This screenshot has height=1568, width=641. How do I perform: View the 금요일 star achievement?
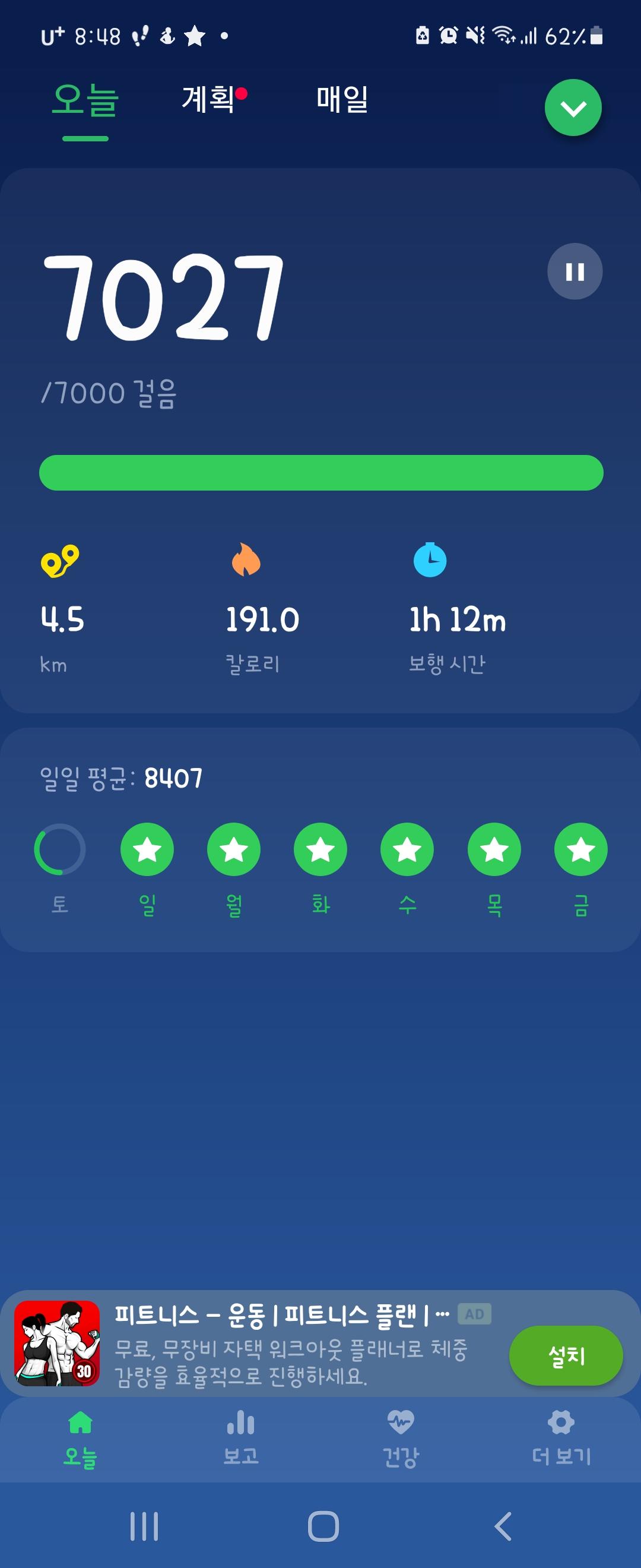click(x=581, y=849)
